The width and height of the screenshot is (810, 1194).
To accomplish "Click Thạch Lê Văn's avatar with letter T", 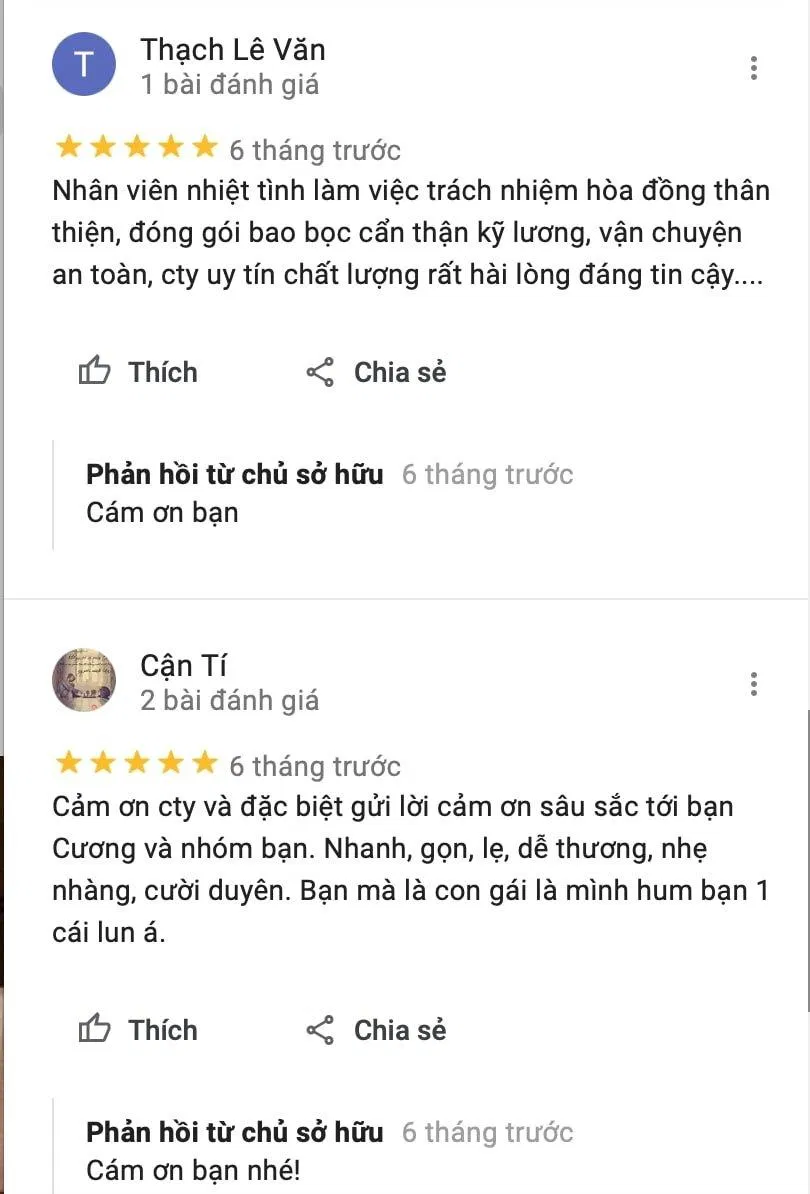I will coord(84,64).
